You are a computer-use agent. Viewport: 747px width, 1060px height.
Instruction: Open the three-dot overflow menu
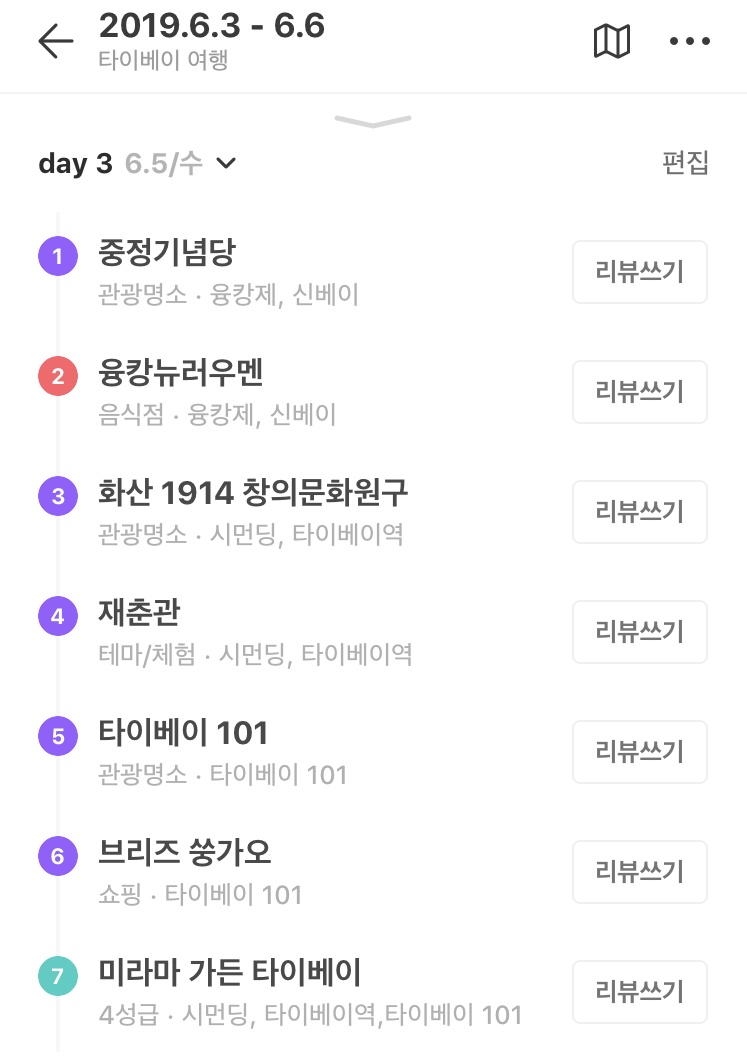pos(688,41)
